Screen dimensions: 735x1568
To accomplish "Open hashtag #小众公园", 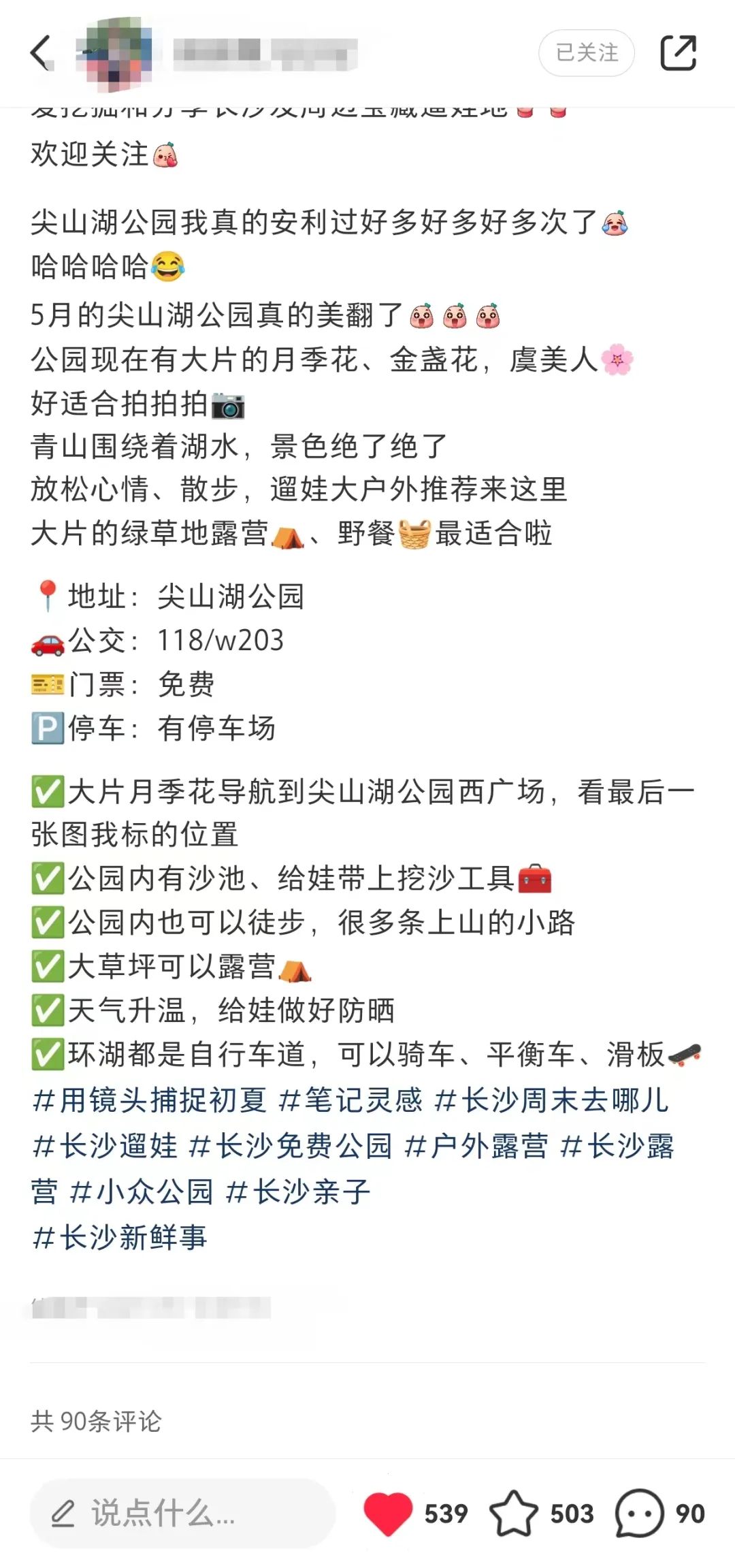I will pos(141,1192).
